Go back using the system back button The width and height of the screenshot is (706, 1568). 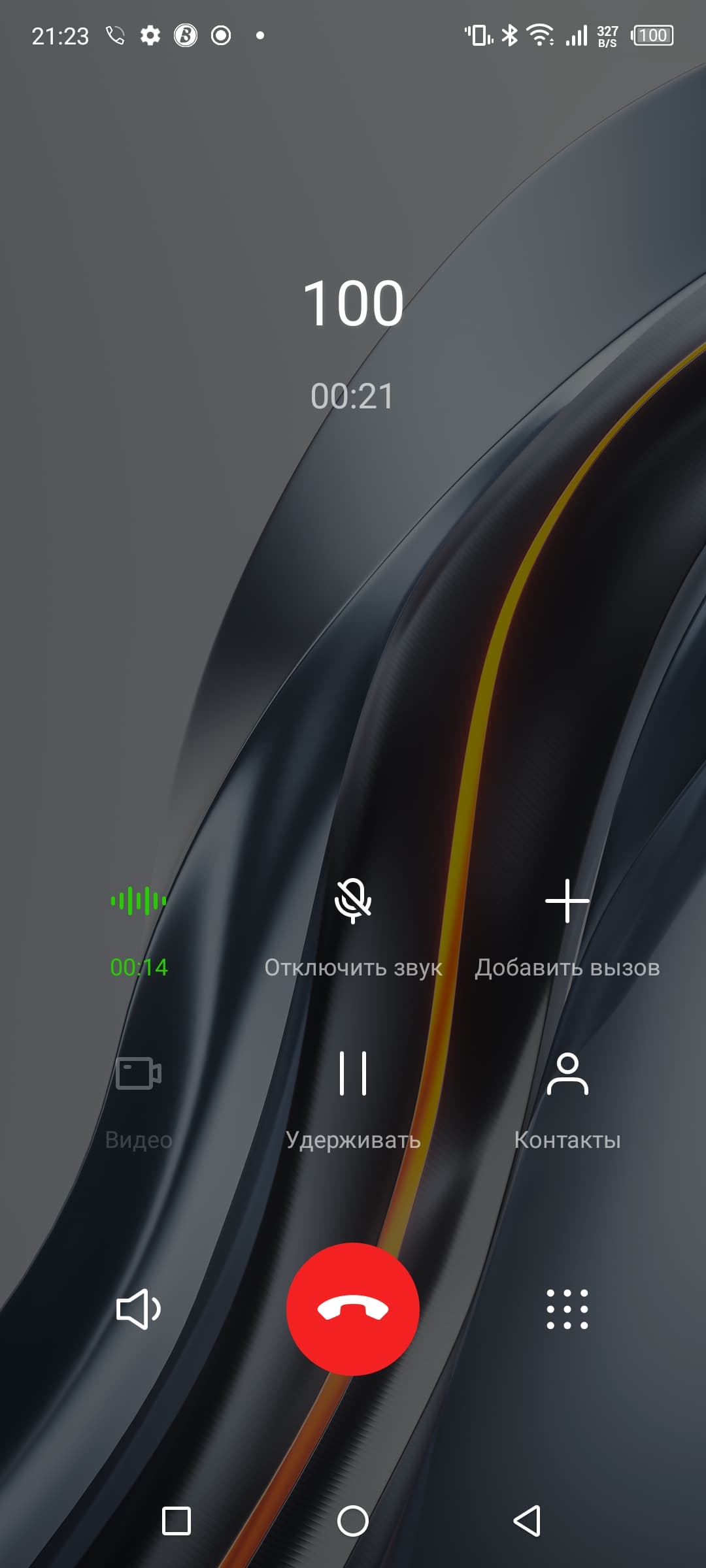pyautogui.click(x=527, y=1521)
